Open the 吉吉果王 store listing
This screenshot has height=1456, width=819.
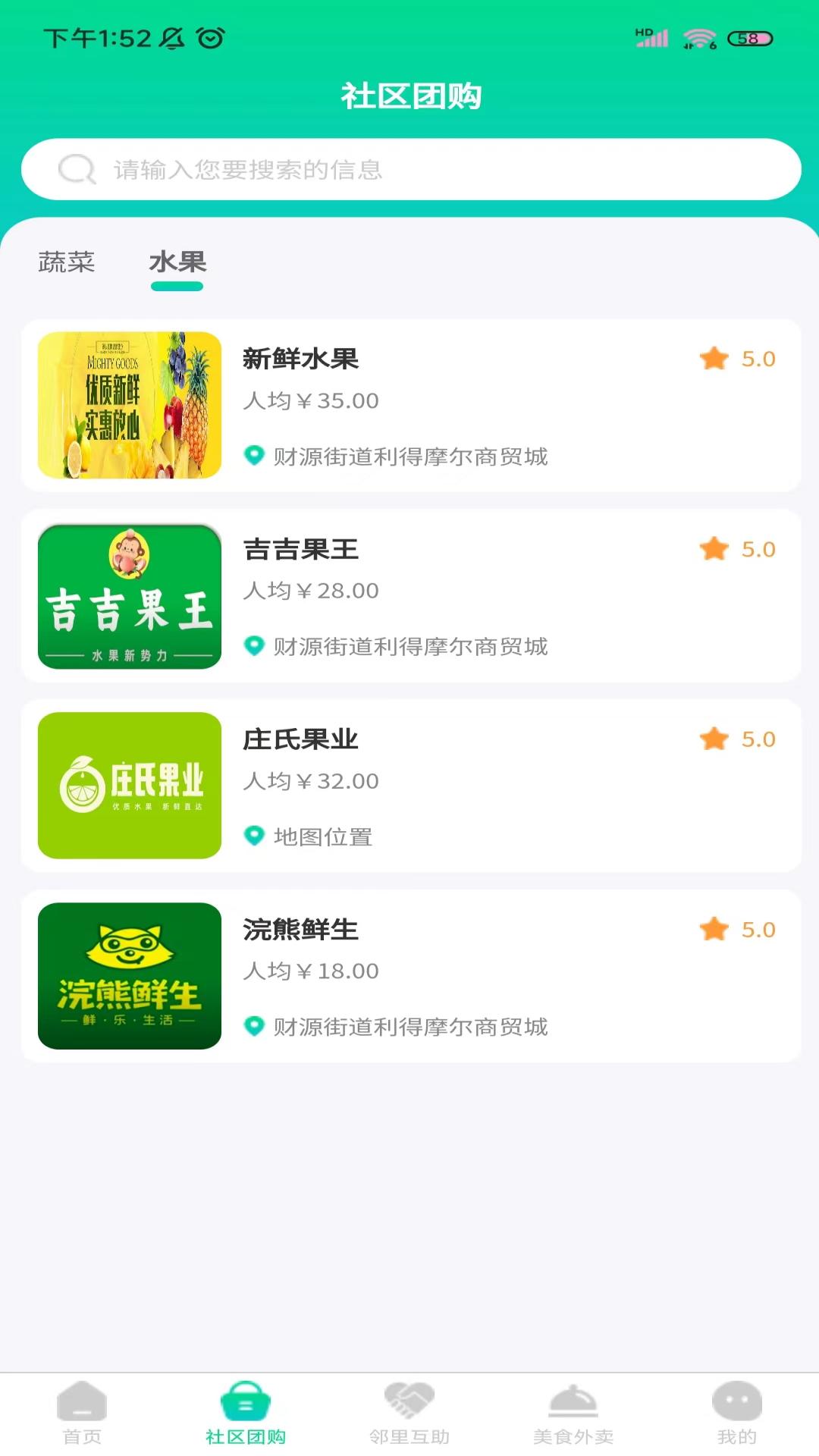(409, 596)
